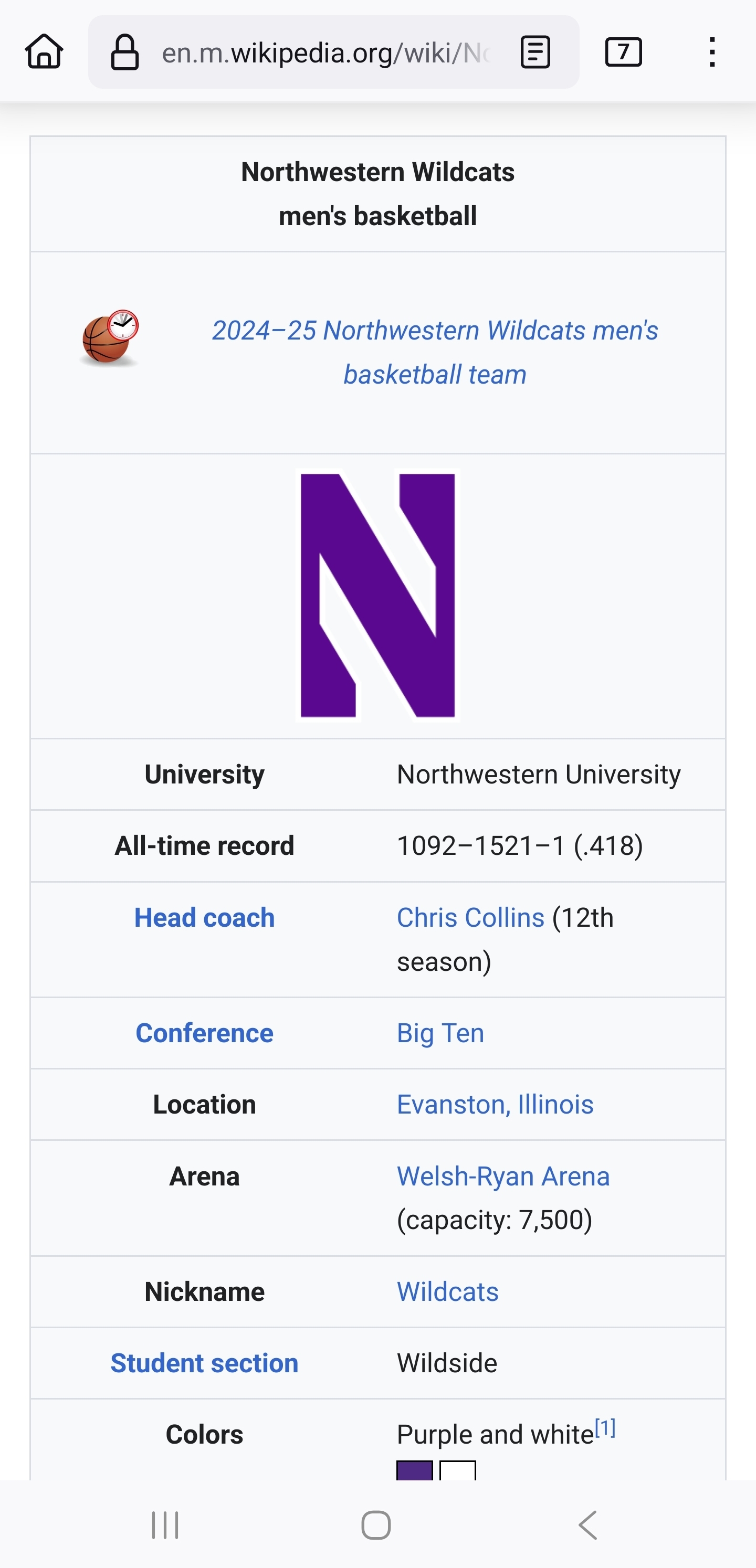Open the Wildcats nickname link
The image size is (756, 1568).
pyautogui.click(x=448, y=1291)
